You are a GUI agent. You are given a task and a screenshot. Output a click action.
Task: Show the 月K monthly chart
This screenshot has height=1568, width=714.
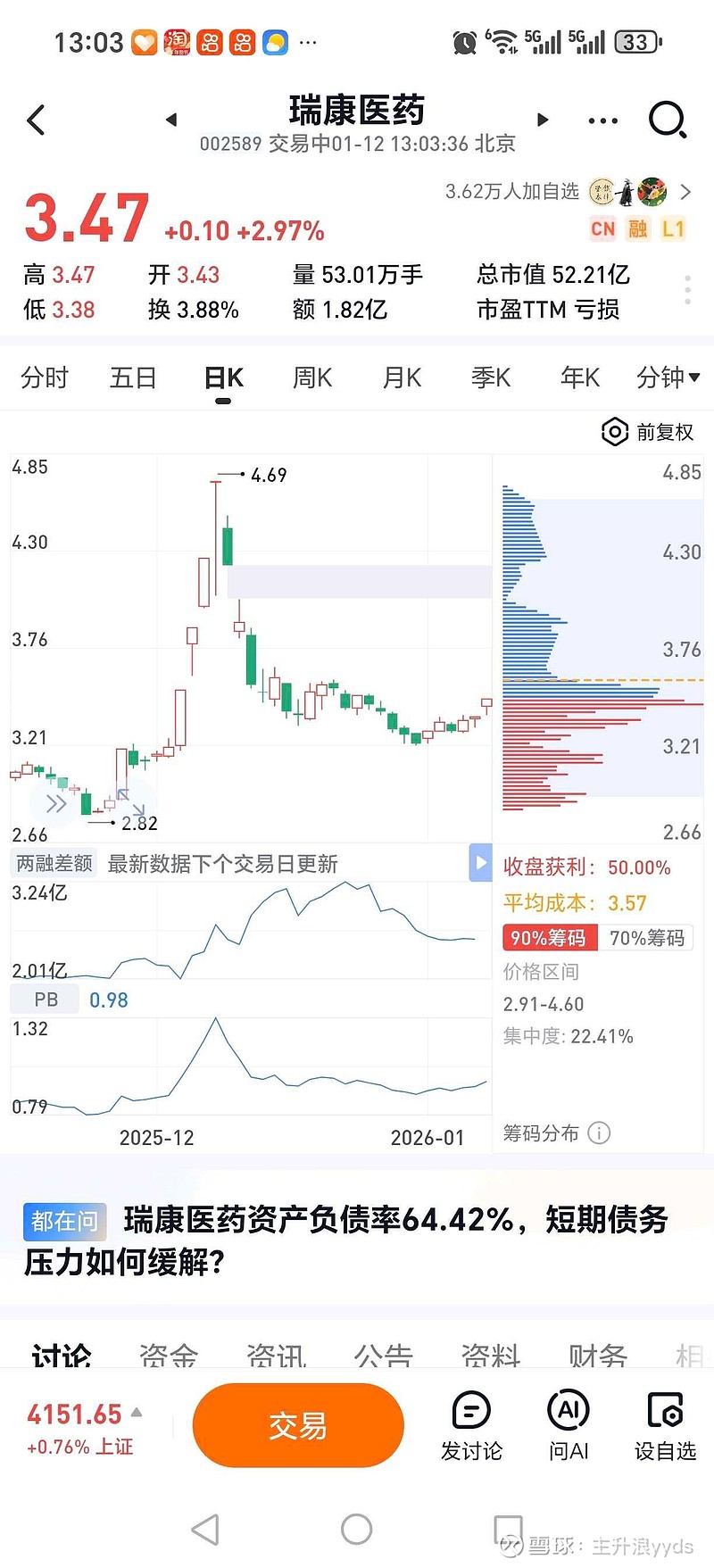tap(402, 378)
